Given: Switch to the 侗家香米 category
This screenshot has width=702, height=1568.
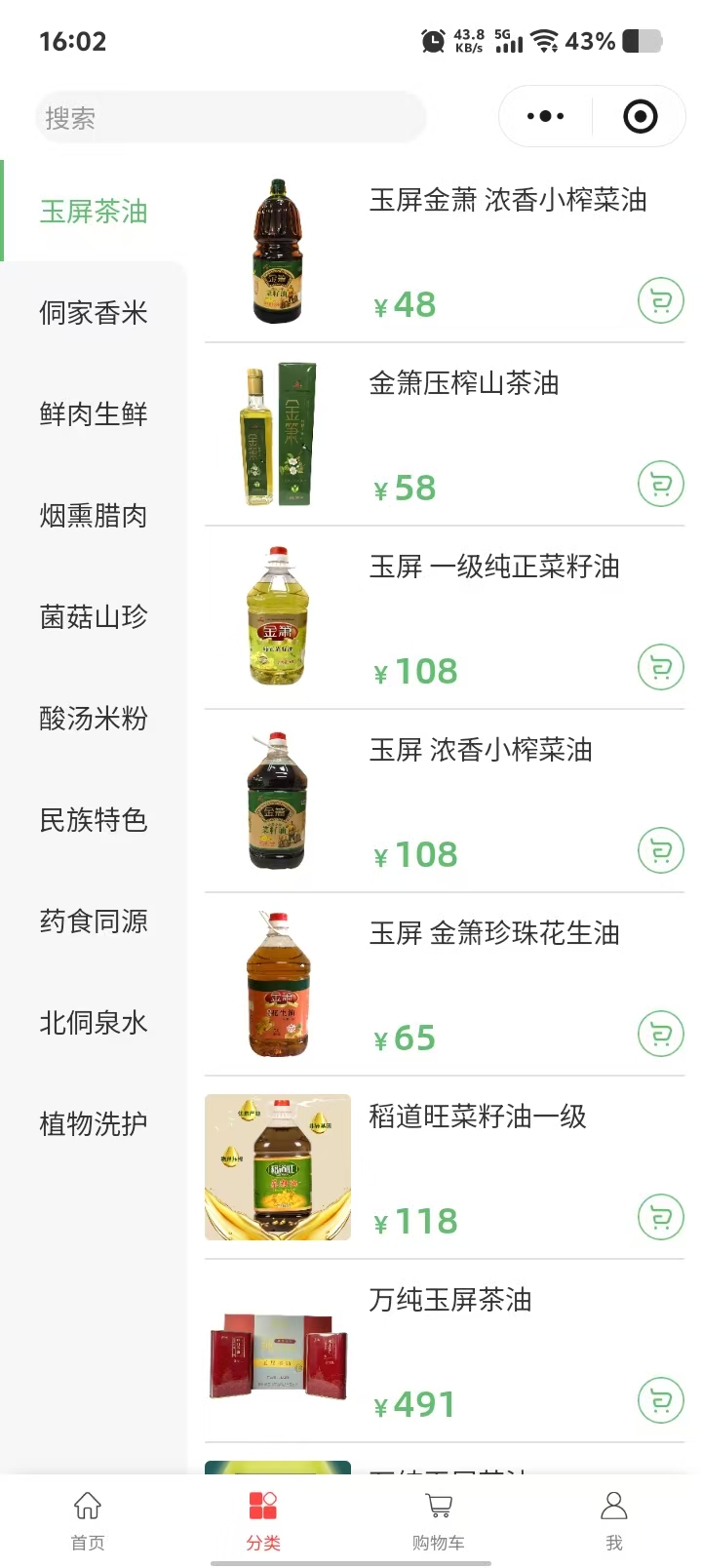Looking at the screenshot, I should (94, 313).
